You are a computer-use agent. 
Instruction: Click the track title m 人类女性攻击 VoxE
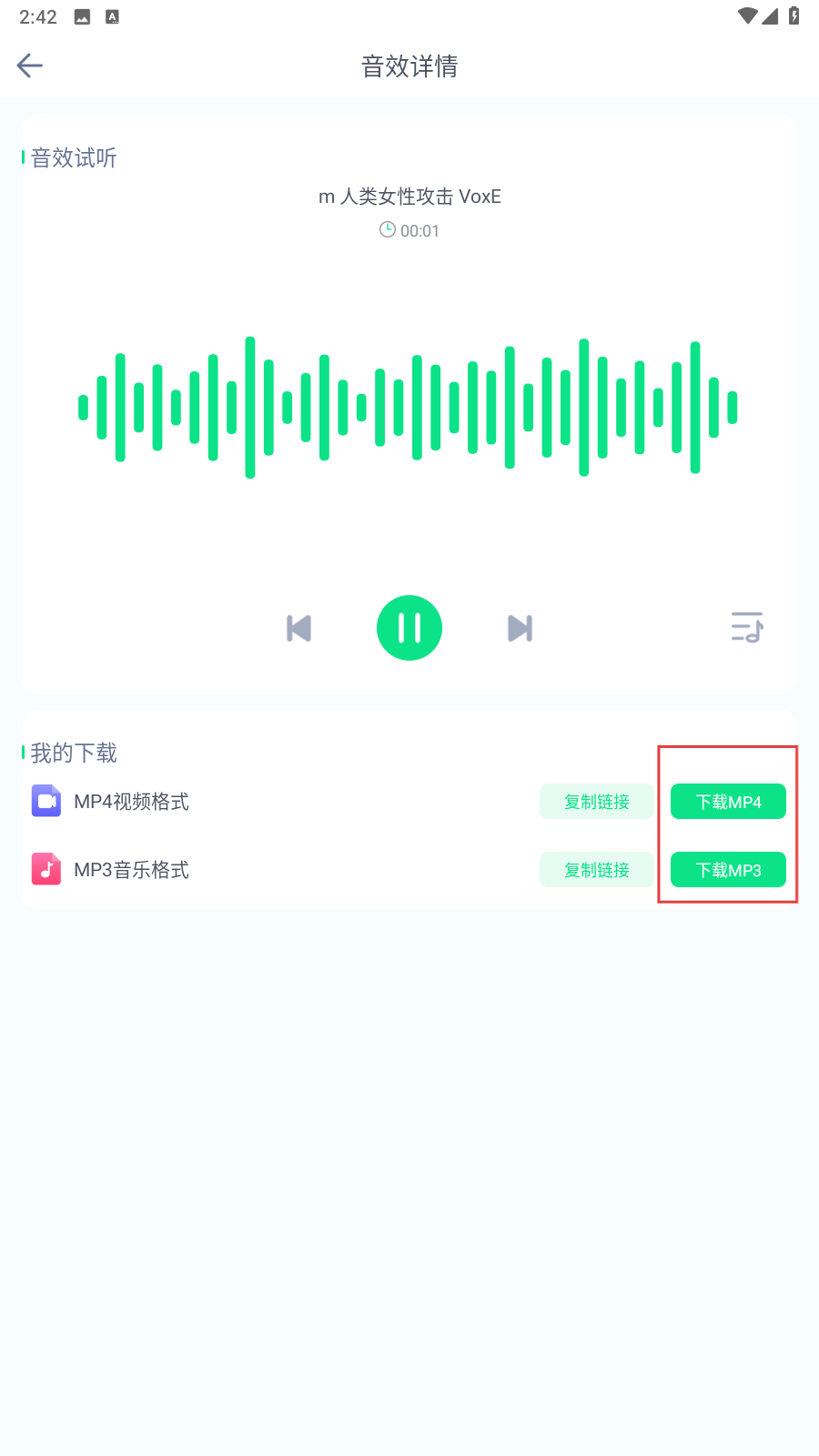pos(409,197)
